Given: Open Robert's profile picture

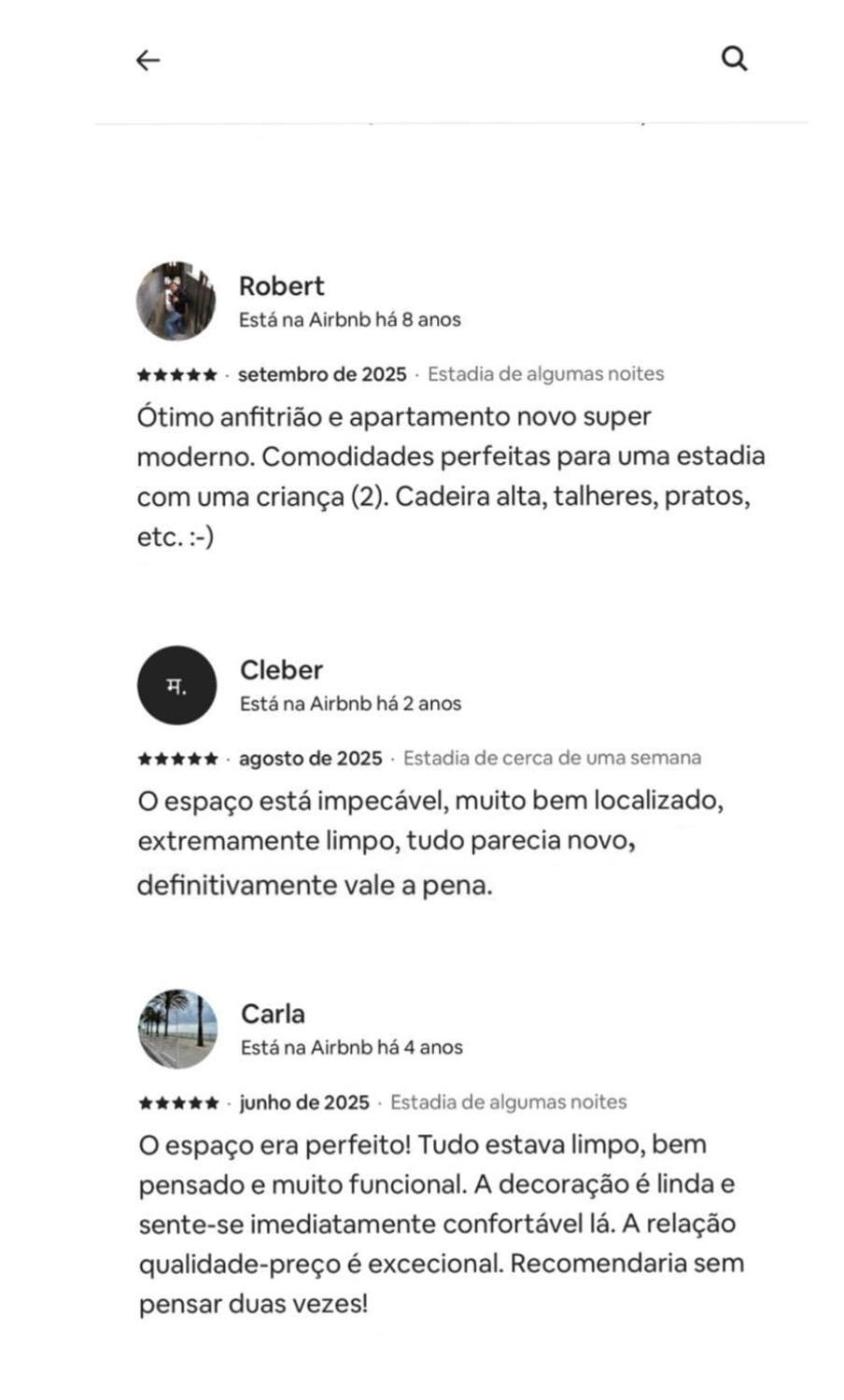Looking at the screenshot, I should pos(176,301).
